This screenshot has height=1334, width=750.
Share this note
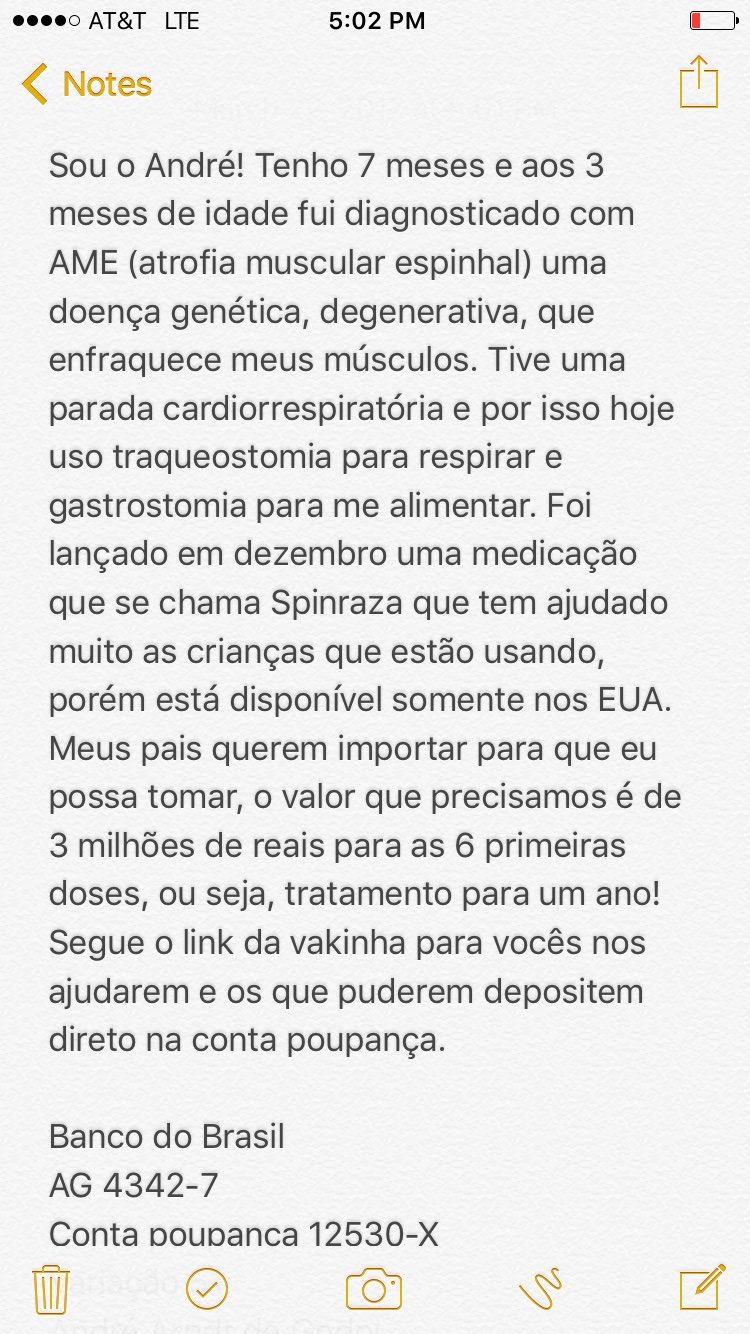[x=698, y=81]
